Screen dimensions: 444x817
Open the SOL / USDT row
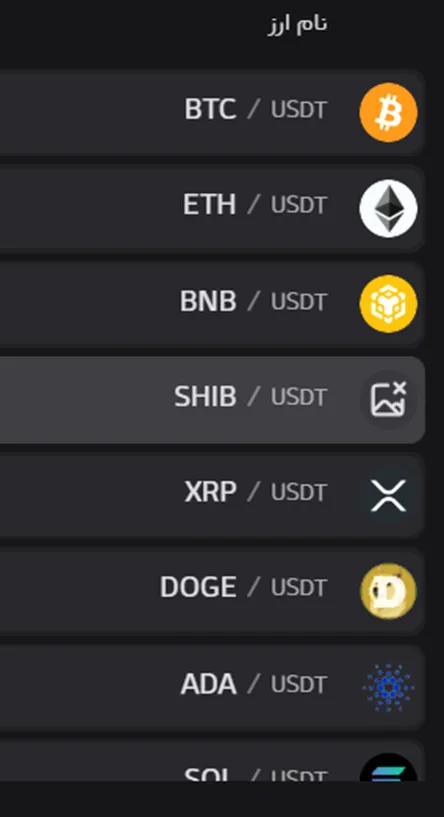tap(212, 761)
